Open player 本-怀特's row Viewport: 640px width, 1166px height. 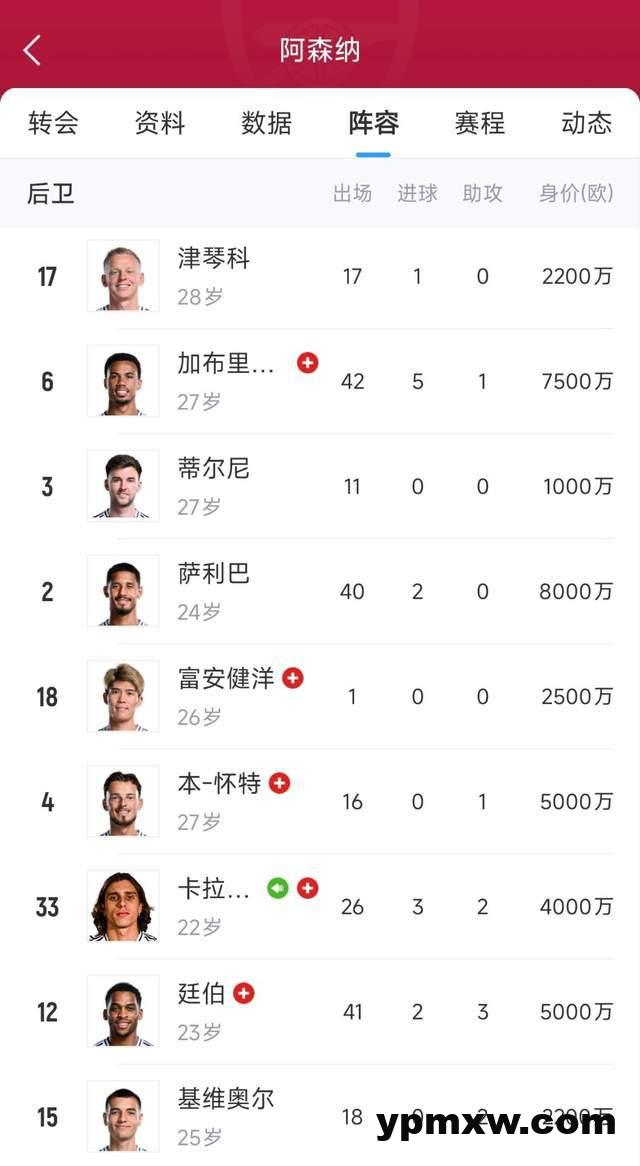[x=320, y=802]
